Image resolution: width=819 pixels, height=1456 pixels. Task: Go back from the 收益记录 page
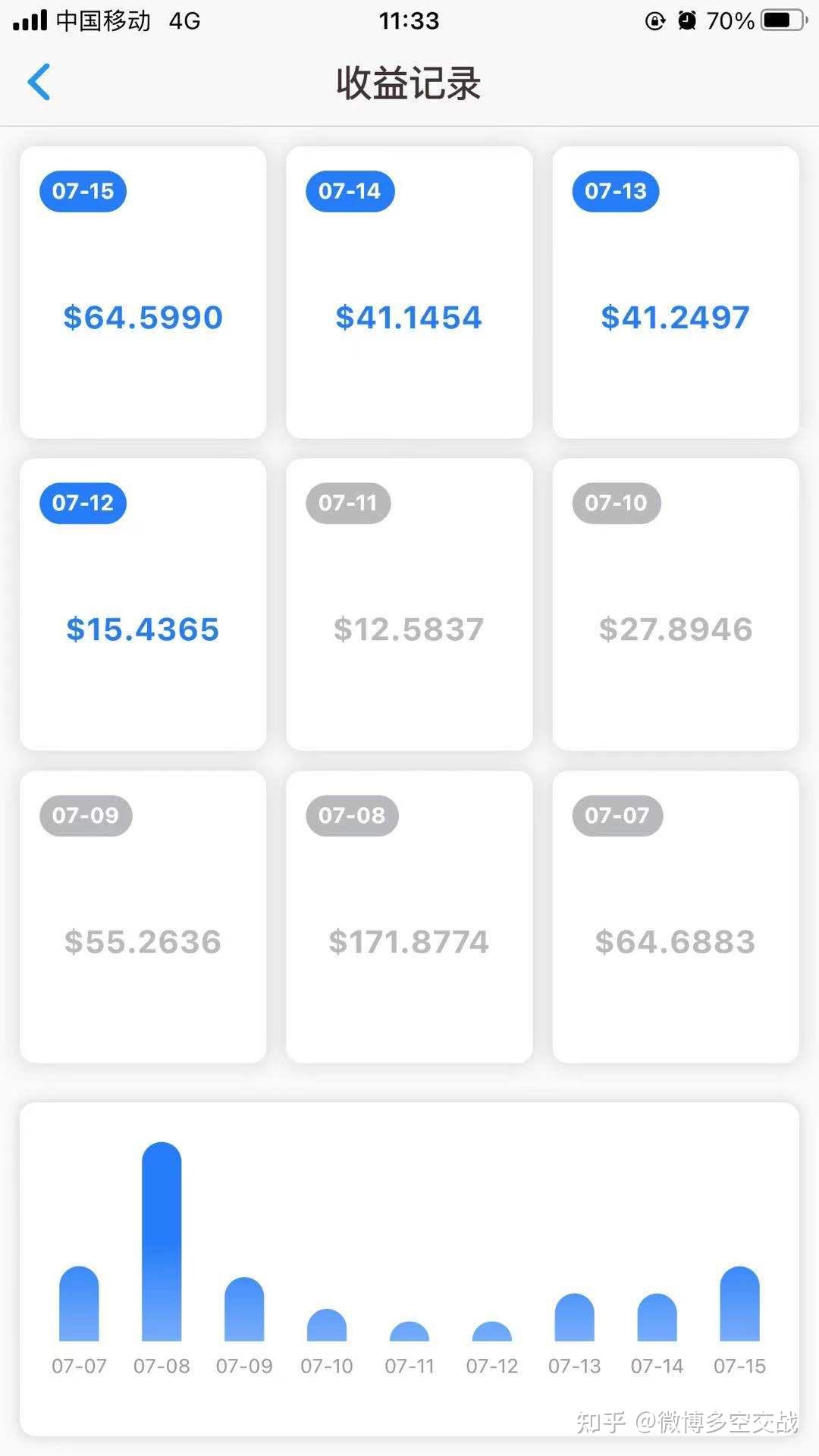pos(39,82)
